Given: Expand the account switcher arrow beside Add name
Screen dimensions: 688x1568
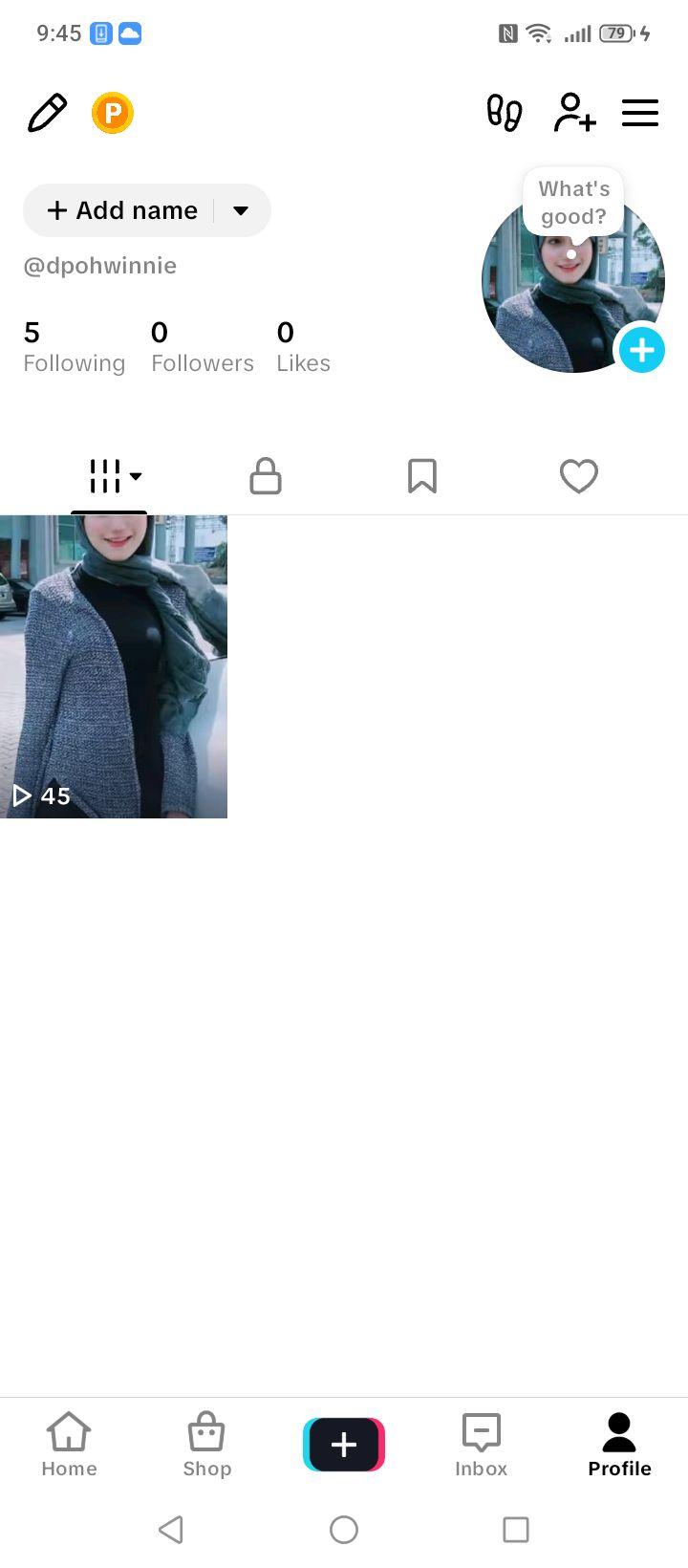Looking at the screenshot, I should click(x=241, y=210).
